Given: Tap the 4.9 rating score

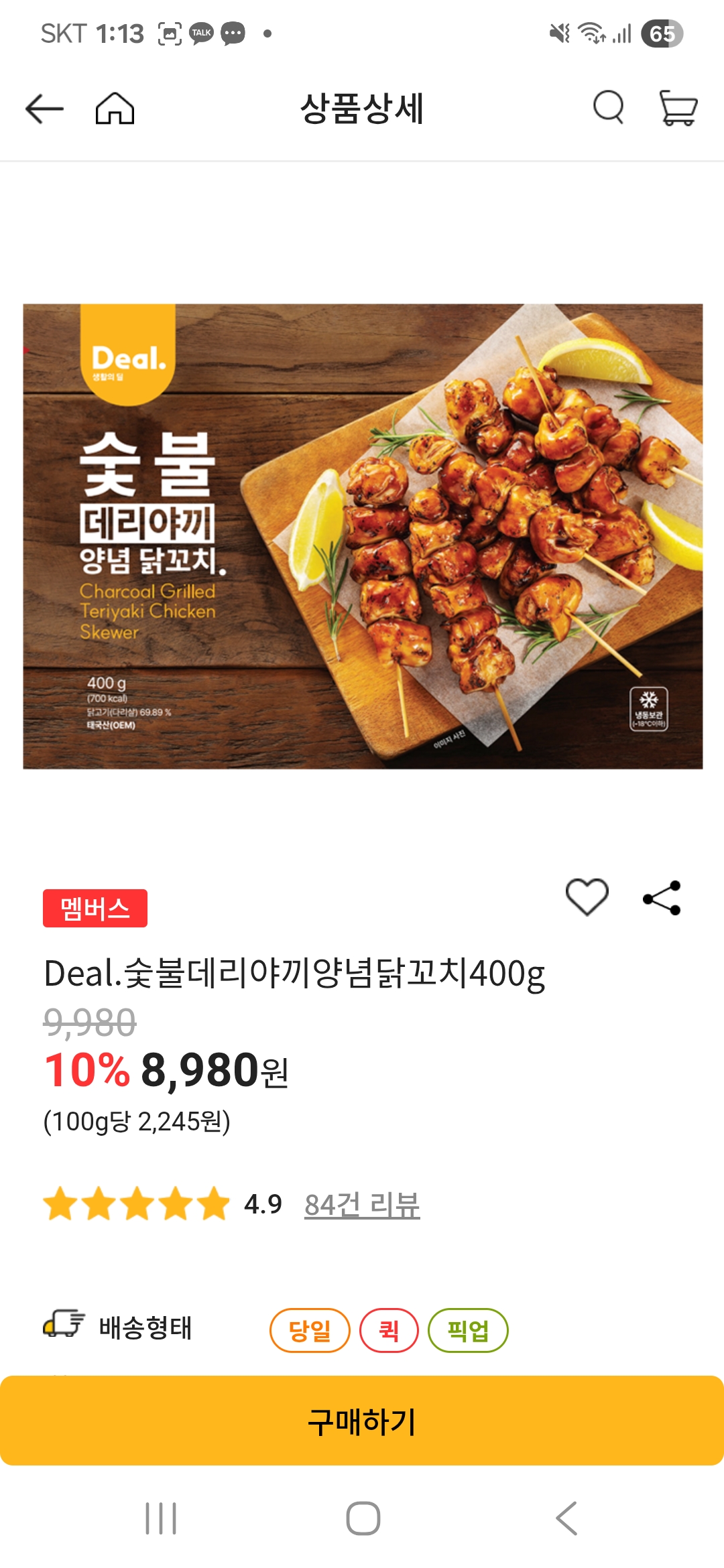Looking at the screenshot, I should 264,1206.
